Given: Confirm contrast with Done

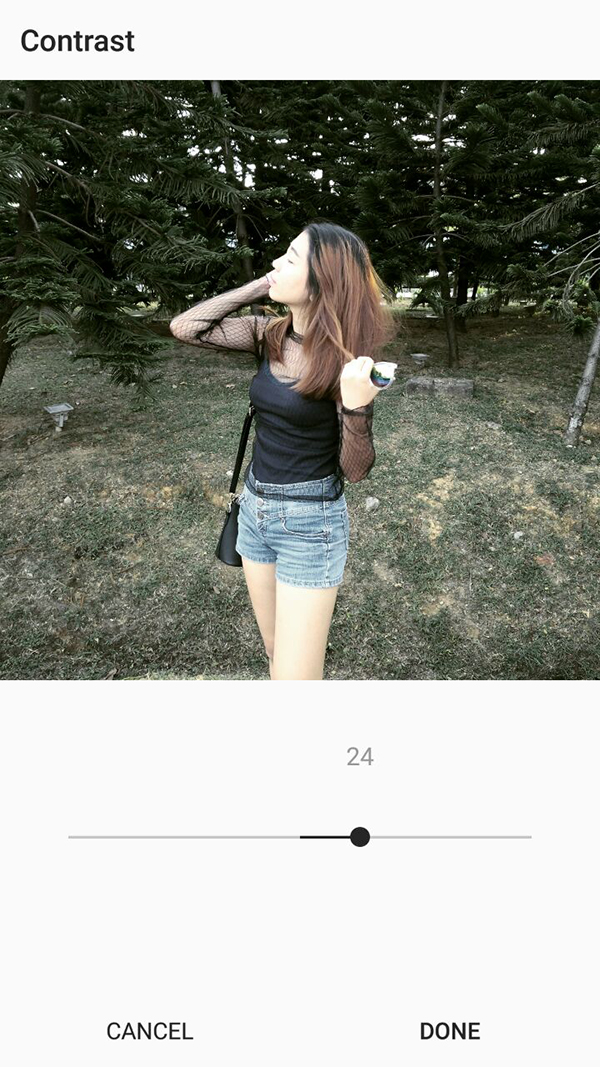Looking at the screenshot, I should tap(450, 1031).
